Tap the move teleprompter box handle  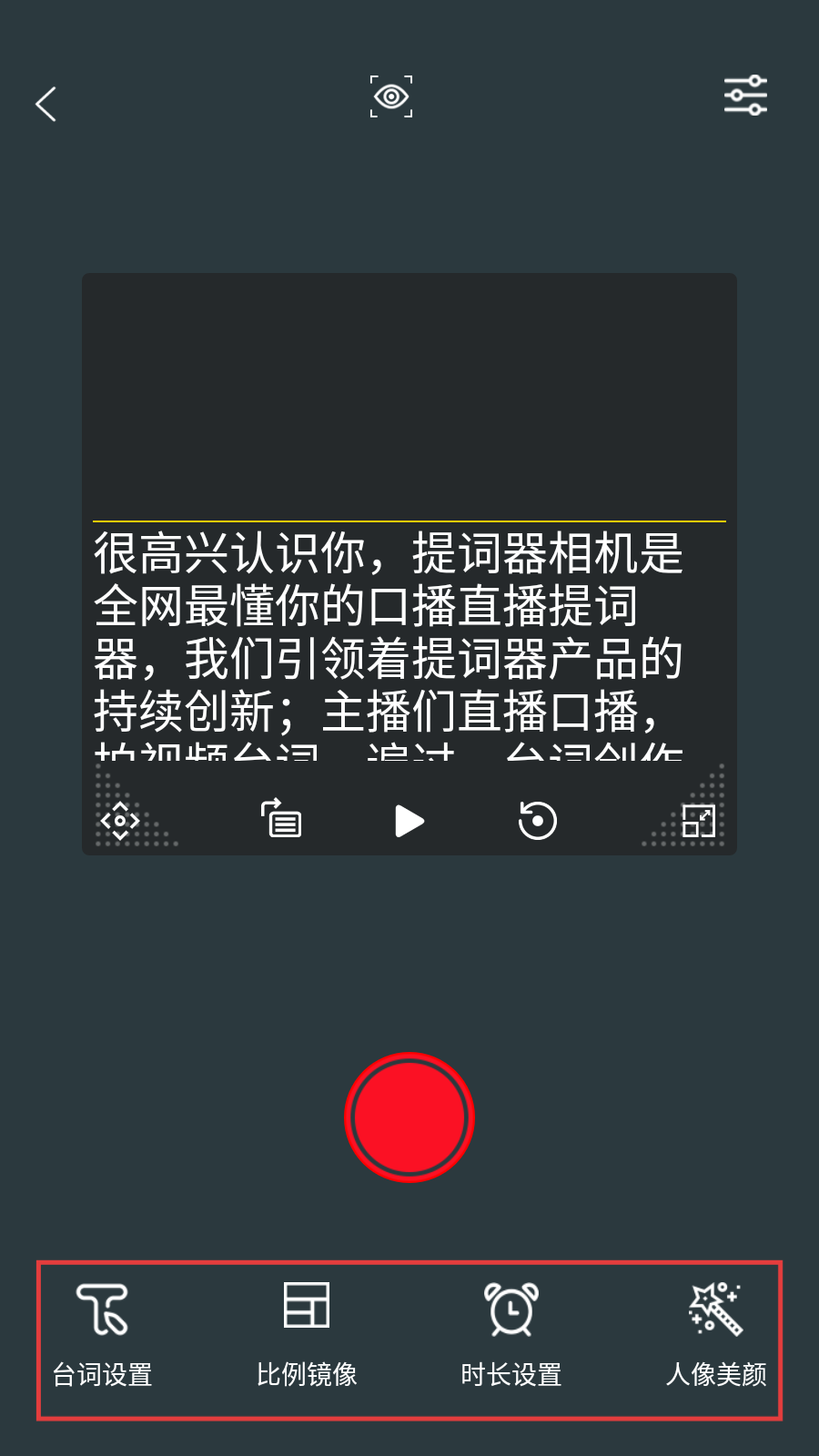click(x=120, y=821)
